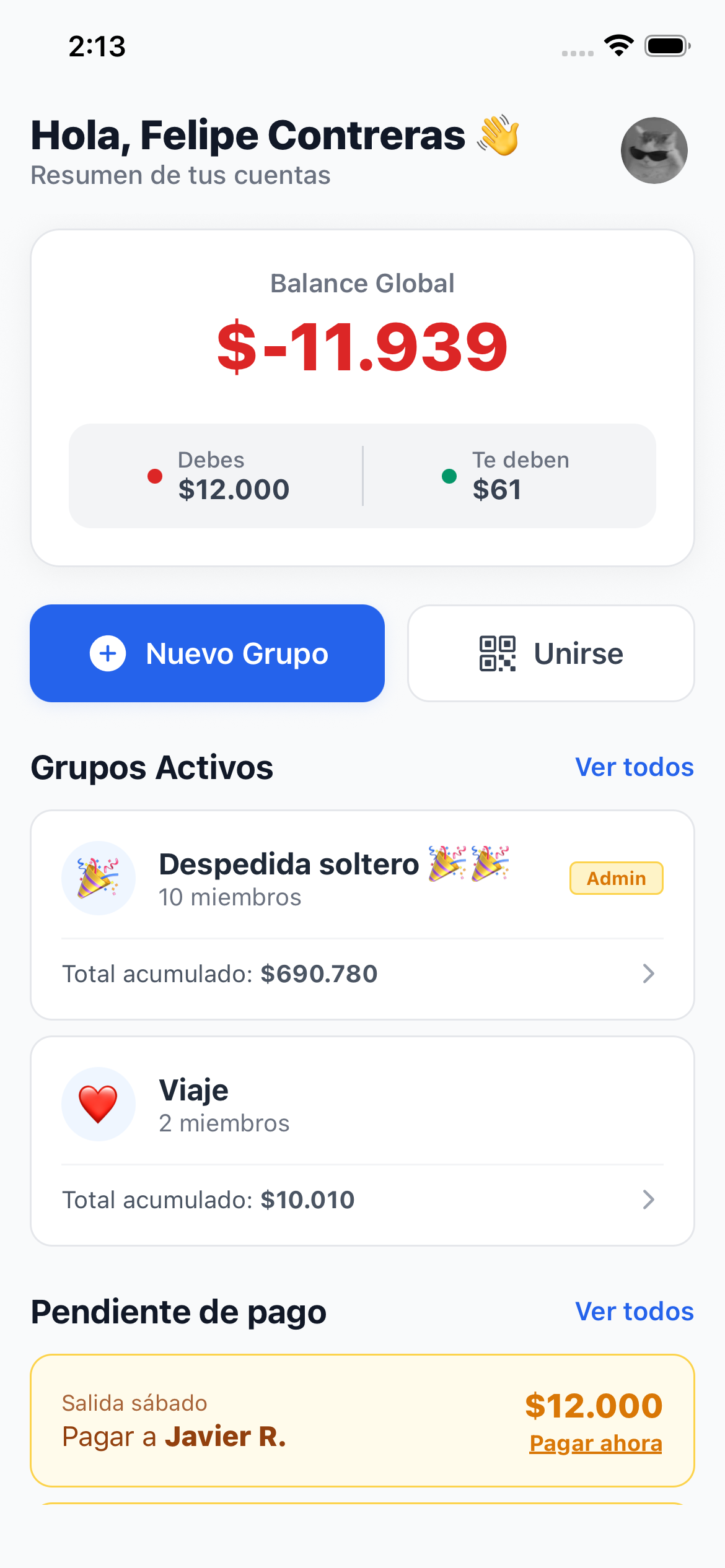Open the Viaje group card
This screenshot has width=725, height=1568.
tap(362, 1140)
